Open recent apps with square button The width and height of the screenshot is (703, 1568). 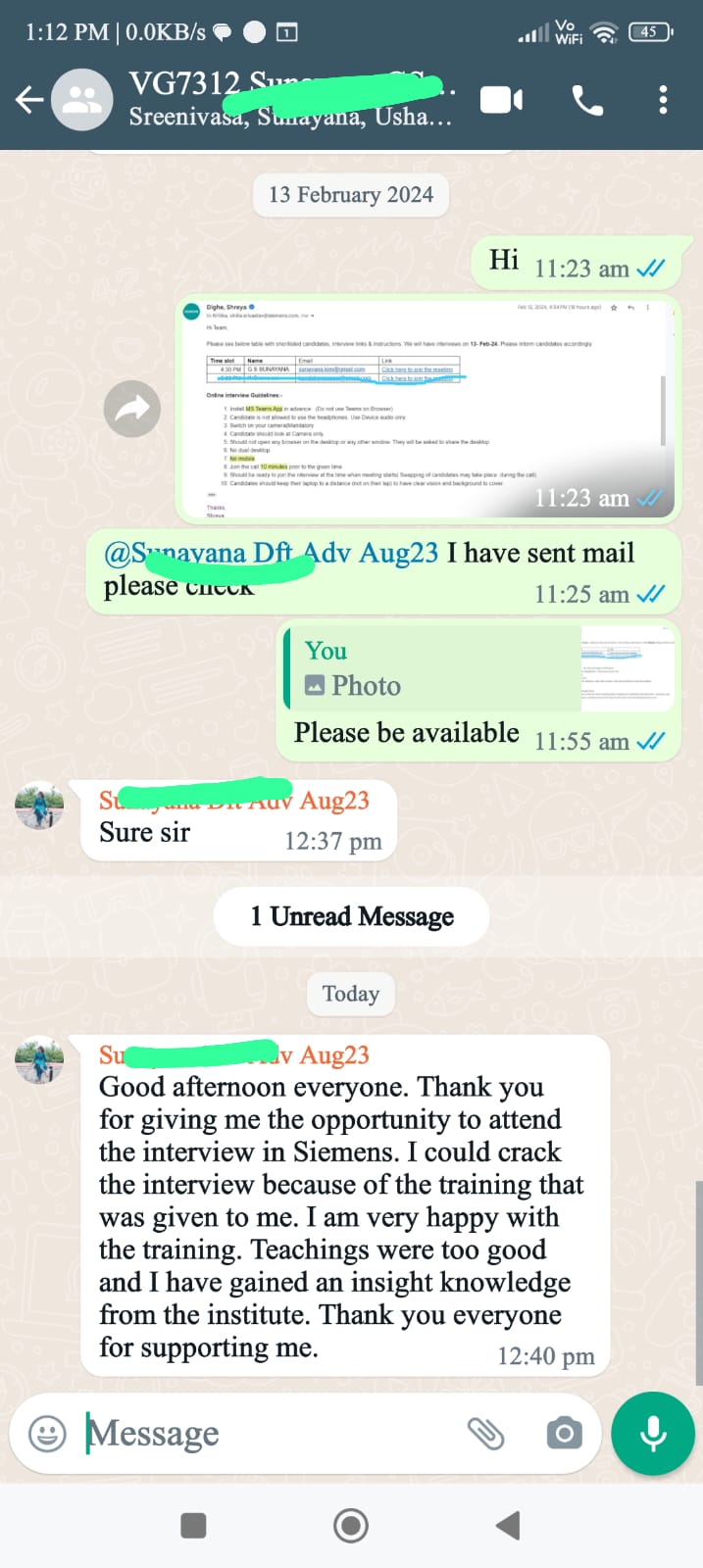pos(194,1525)
